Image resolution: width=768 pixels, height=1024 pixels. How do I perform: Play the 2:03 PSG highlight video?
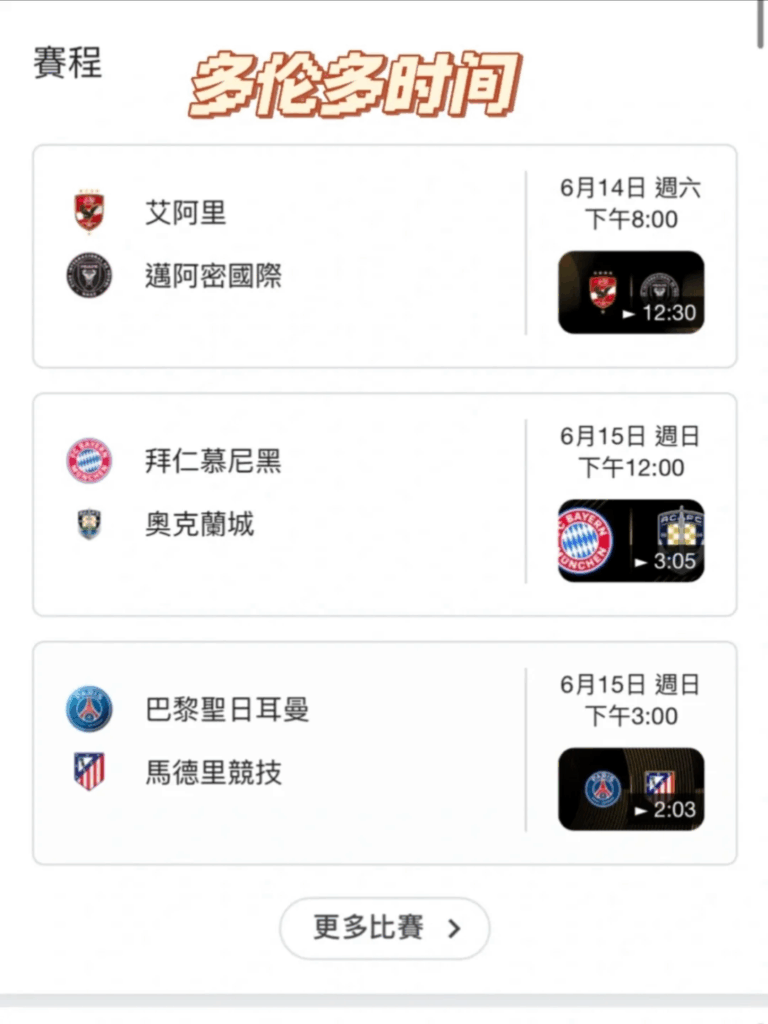click(631, 788)
